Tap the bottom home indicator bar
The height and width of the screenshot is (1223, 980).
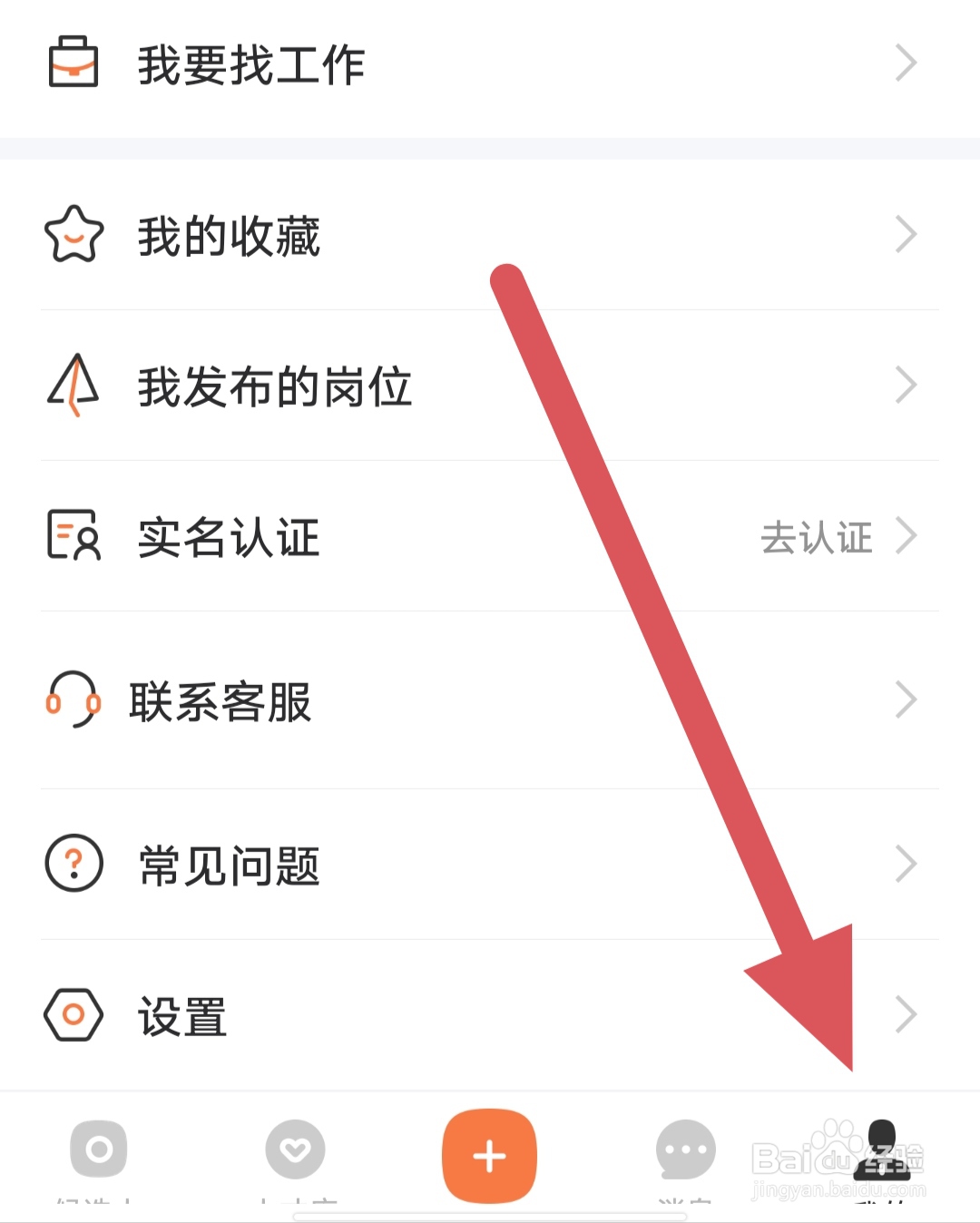(x=490, y=1216)
